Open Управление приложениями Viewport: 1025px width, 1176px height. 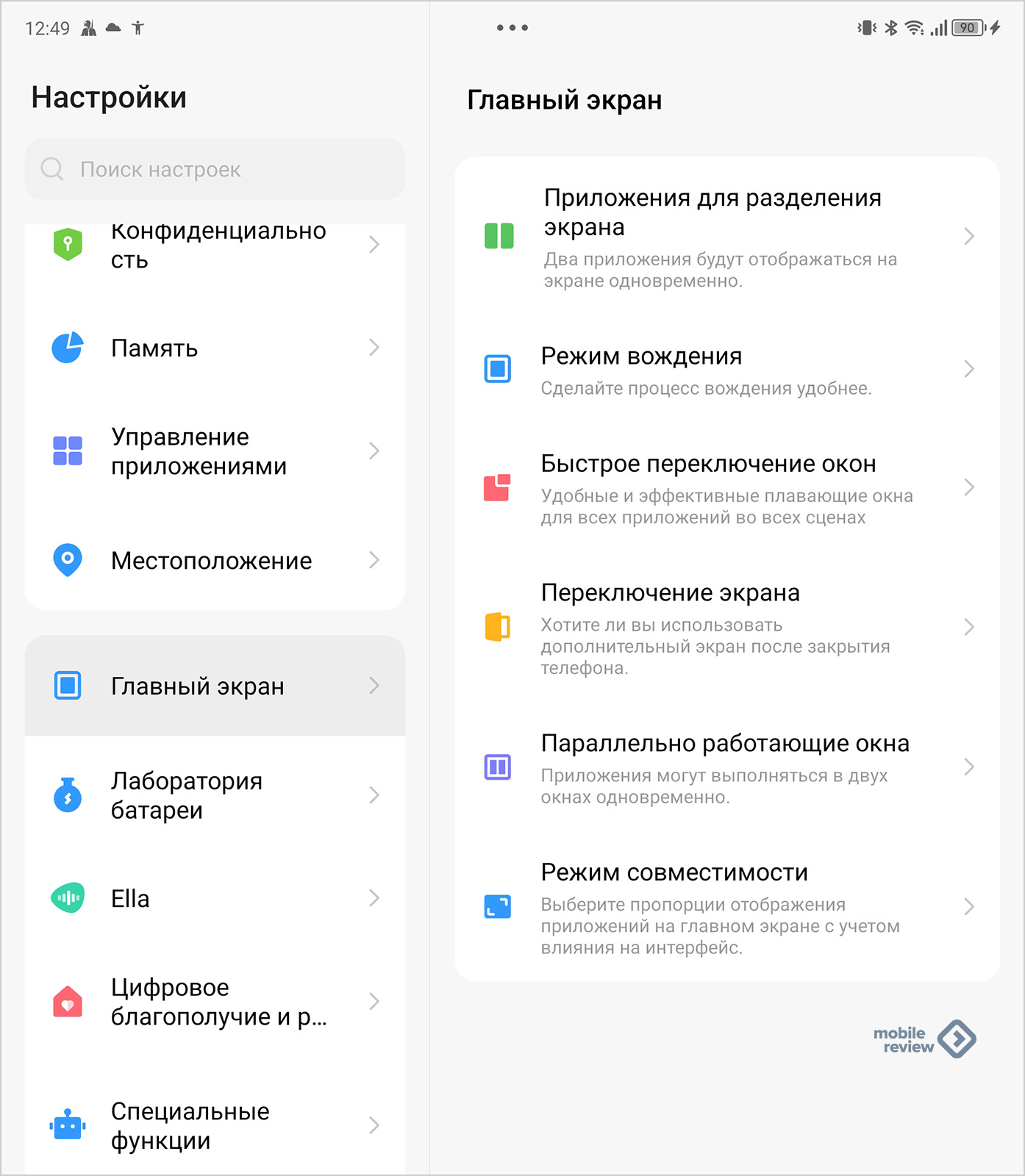[215, 451]
